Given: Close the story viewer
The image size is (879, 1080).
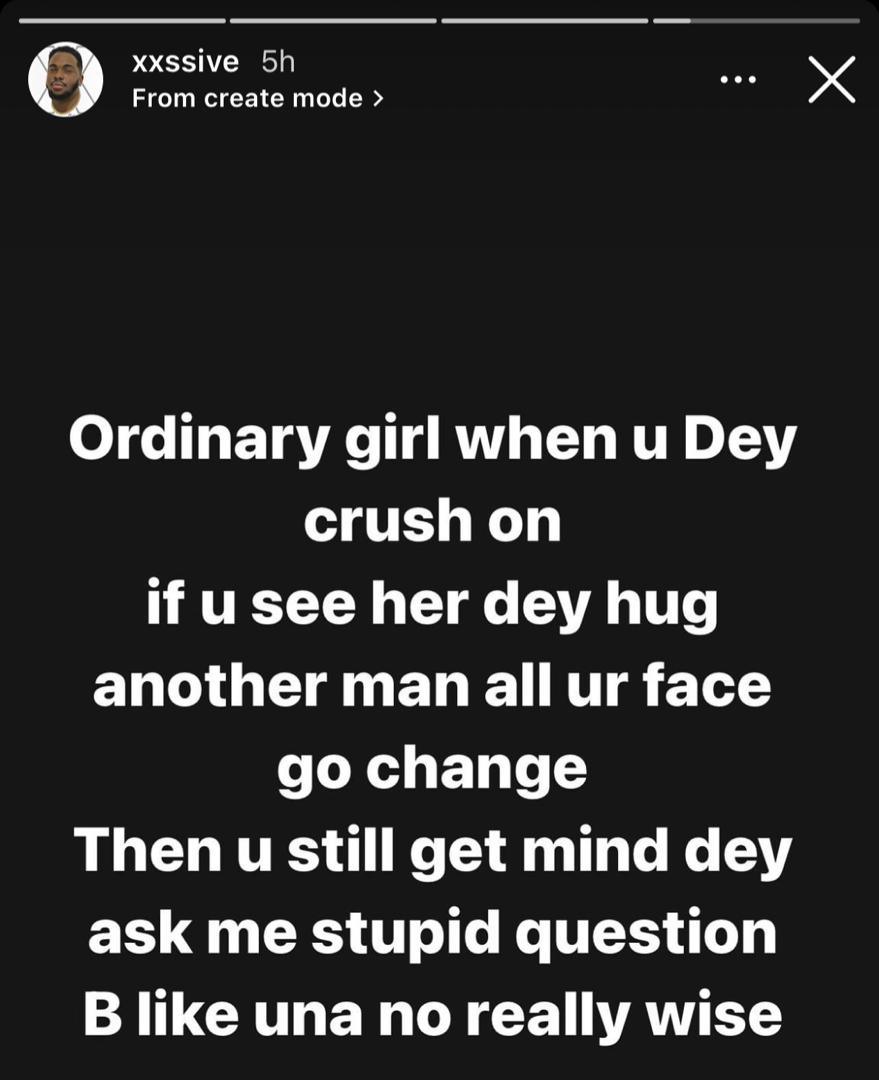Looking at the screenshot, I should [x=831, y=80].
